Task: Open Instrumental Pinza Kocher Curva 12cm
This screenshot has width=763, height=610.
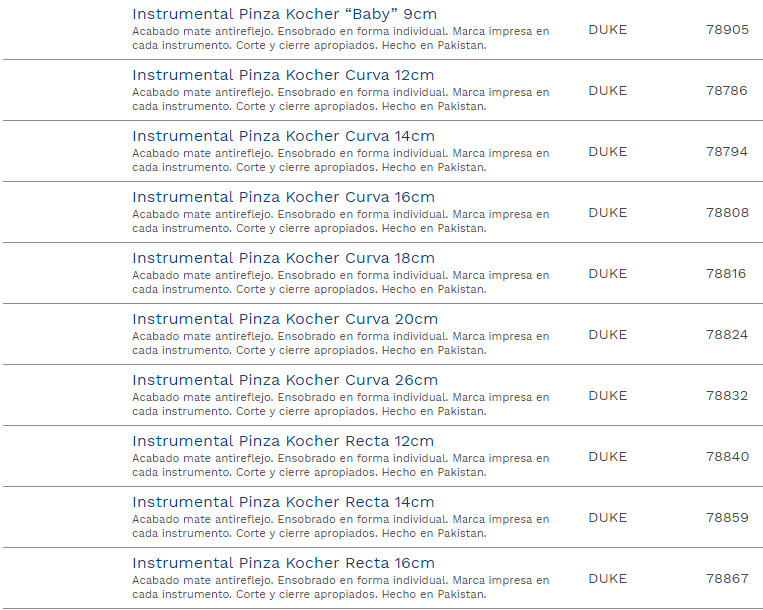Action: pos(283,75)
